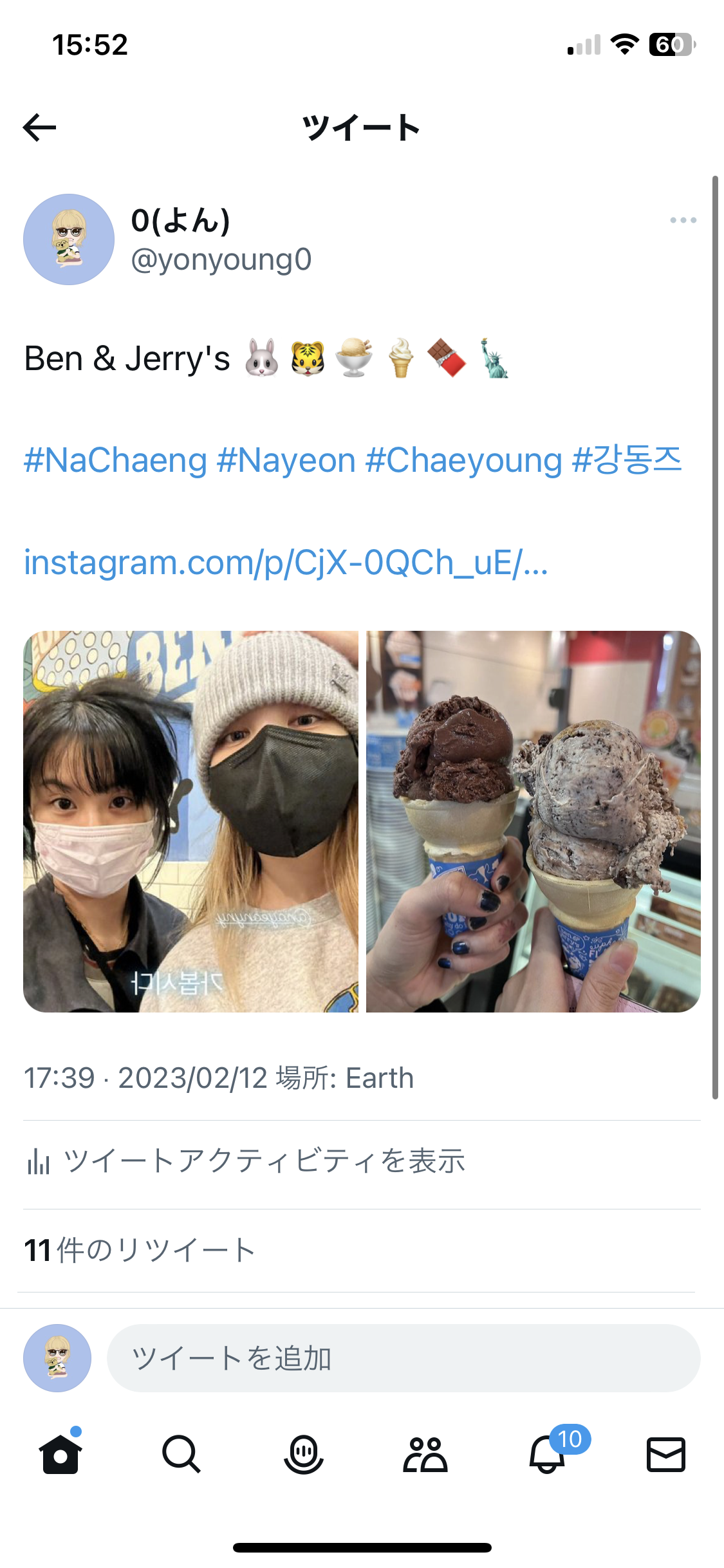Switch to the Search tab
Screen dimensions: 724x1568
coord(181,1454)
